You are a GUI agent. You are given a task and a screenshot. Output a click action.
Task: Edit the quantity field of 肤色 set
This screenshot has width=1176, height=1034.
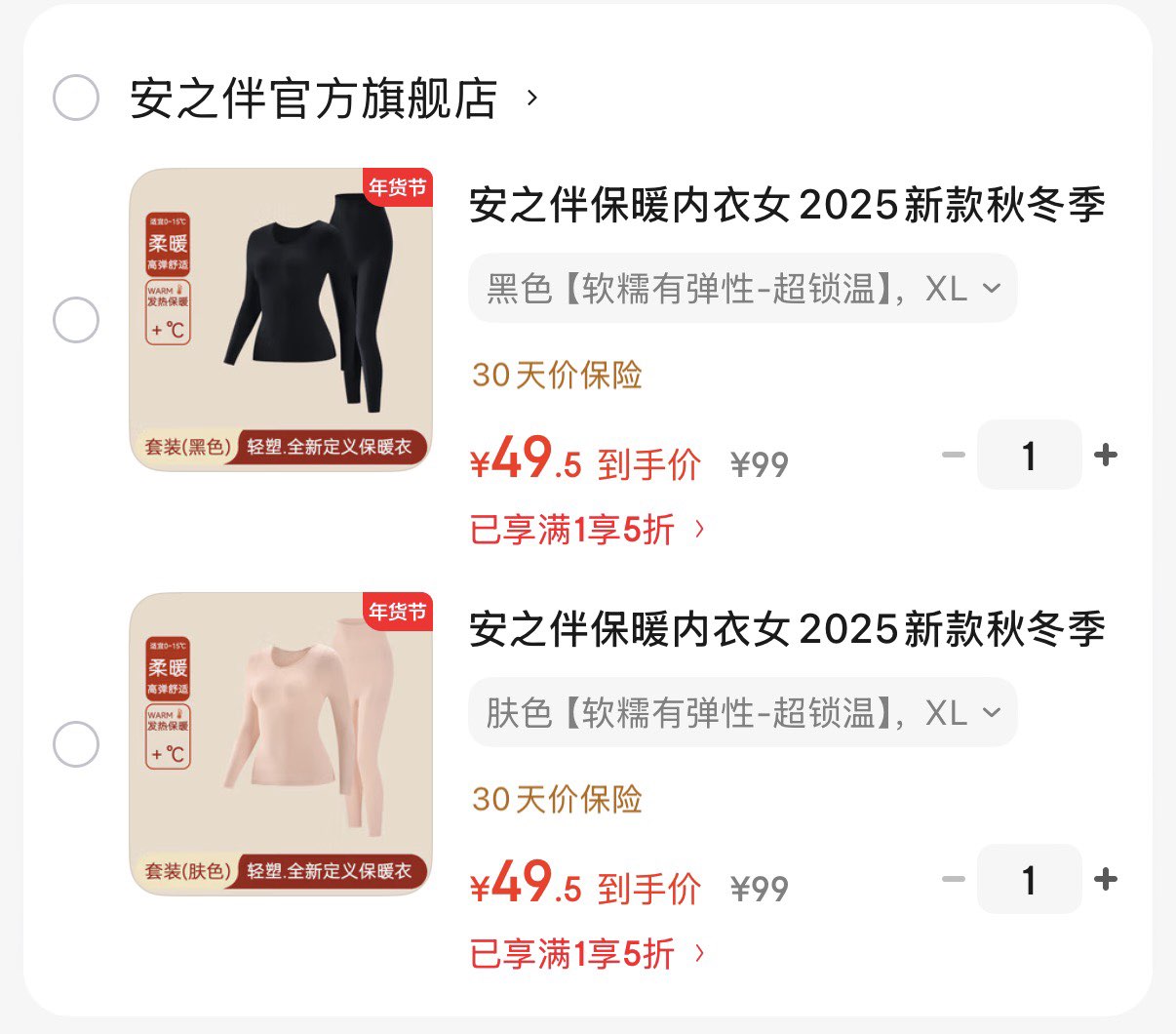[1029, 879]
